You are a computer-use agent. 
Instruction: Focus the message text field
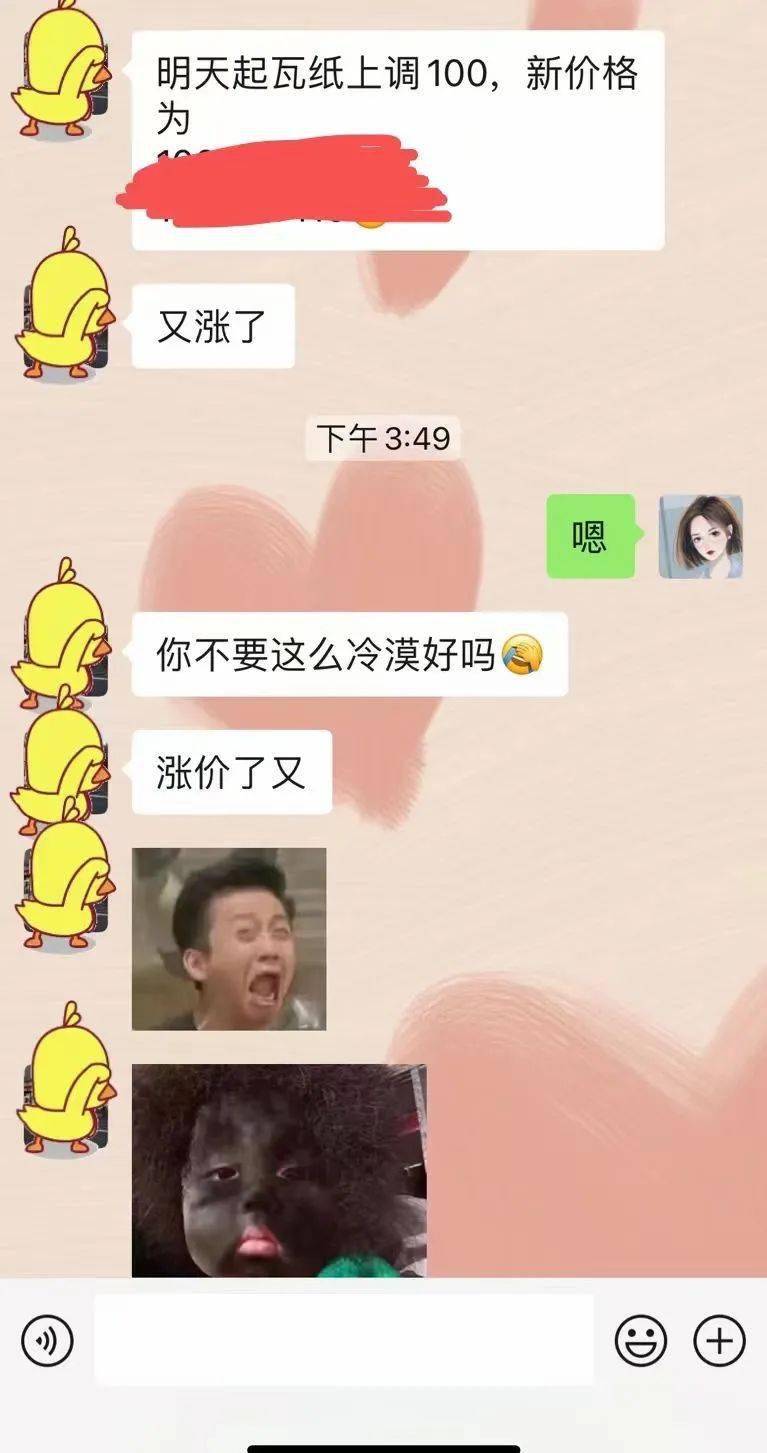point(343,1340)
